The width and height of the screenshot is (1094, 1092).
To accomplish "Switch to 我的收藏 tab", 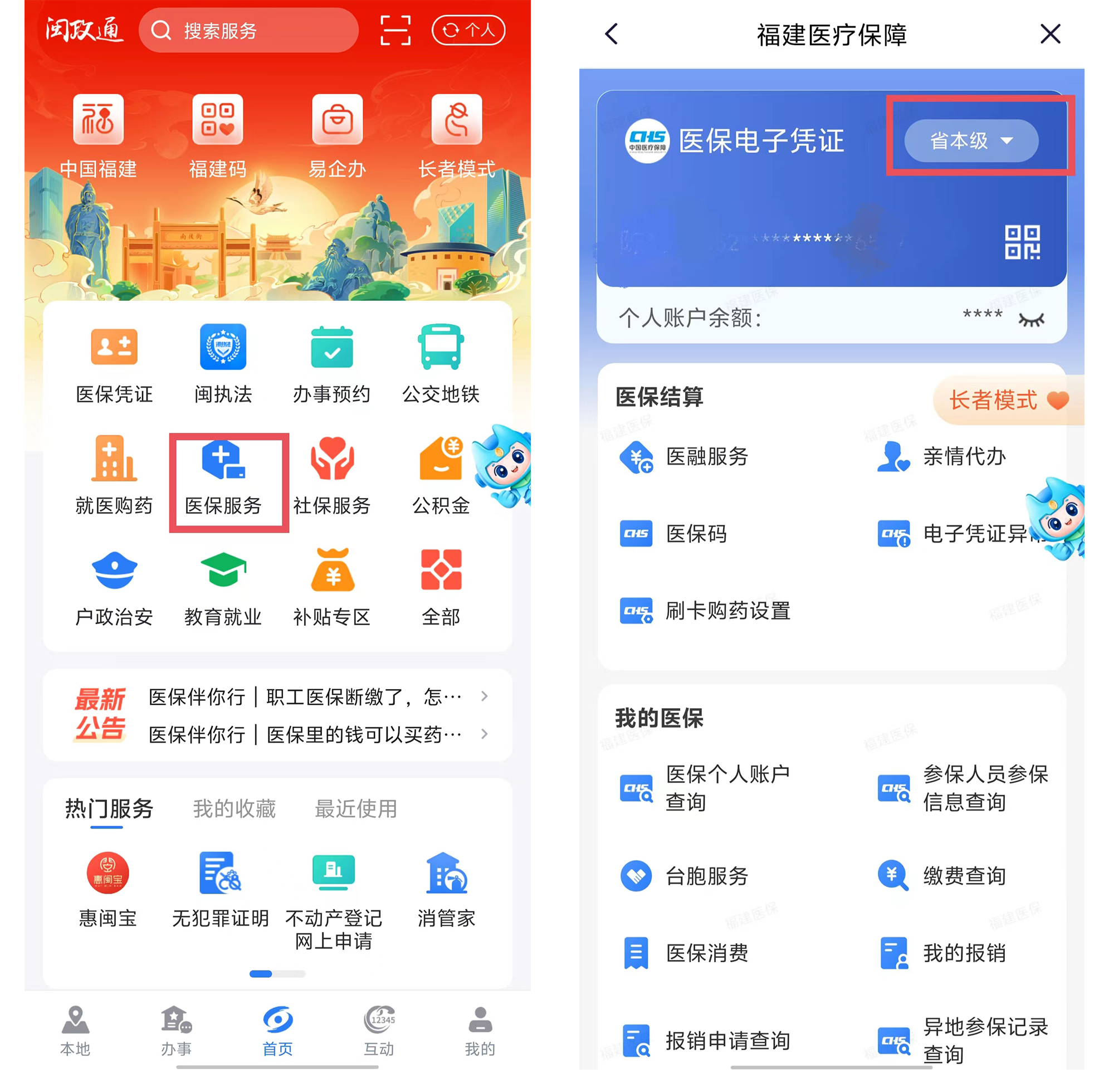I will (234, 809).
